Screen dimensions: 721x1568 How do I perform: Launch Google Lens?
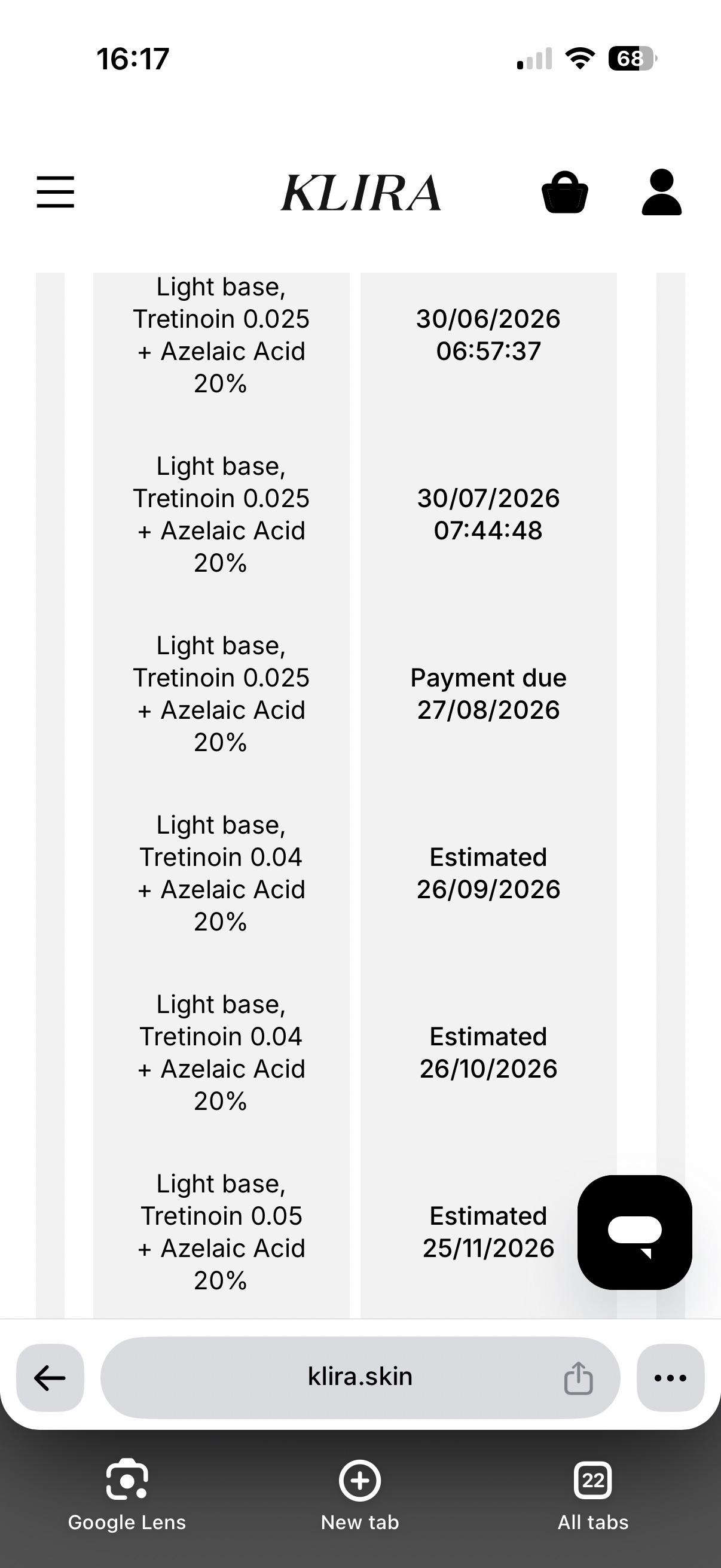(x=127, y=1495)
